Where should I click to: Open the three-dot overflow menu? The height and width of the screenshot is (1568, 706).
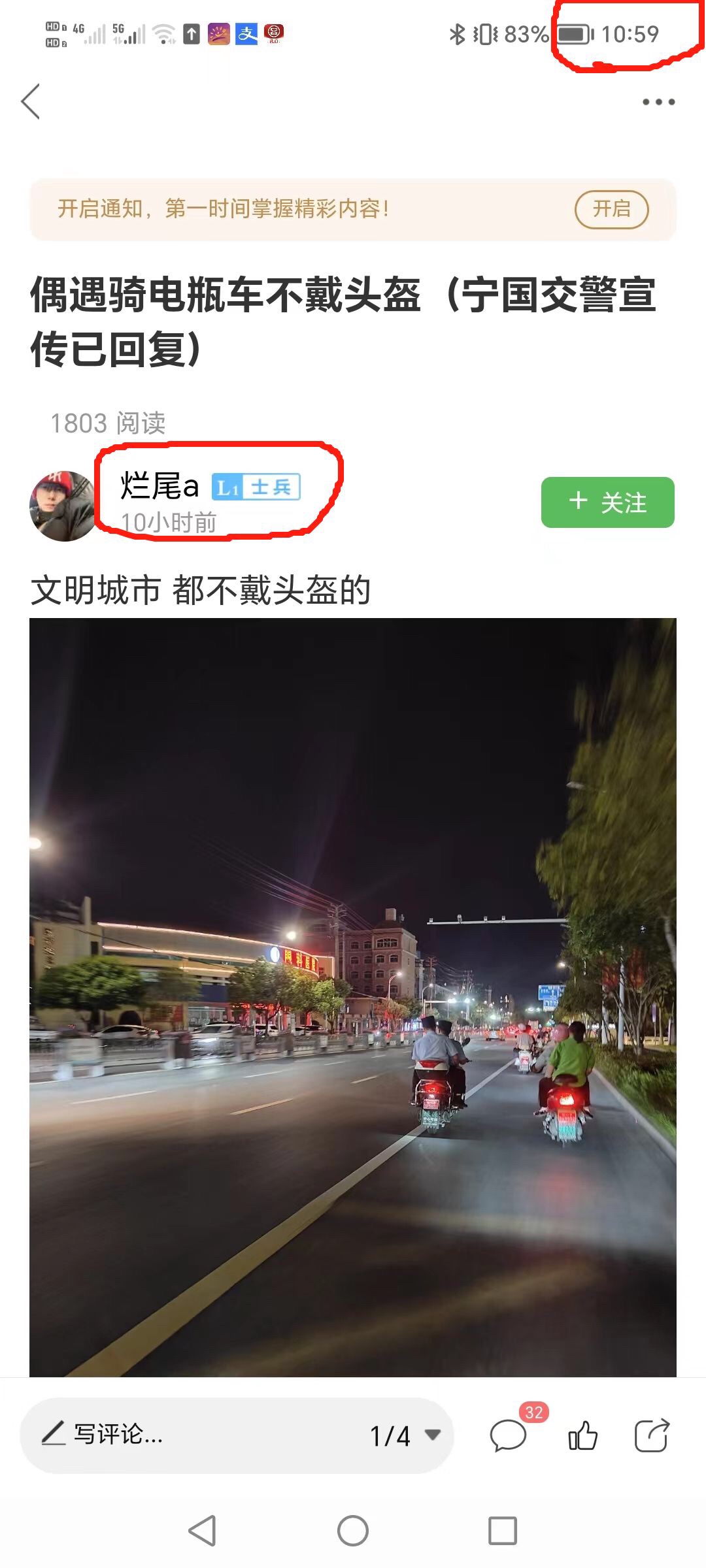658,102
